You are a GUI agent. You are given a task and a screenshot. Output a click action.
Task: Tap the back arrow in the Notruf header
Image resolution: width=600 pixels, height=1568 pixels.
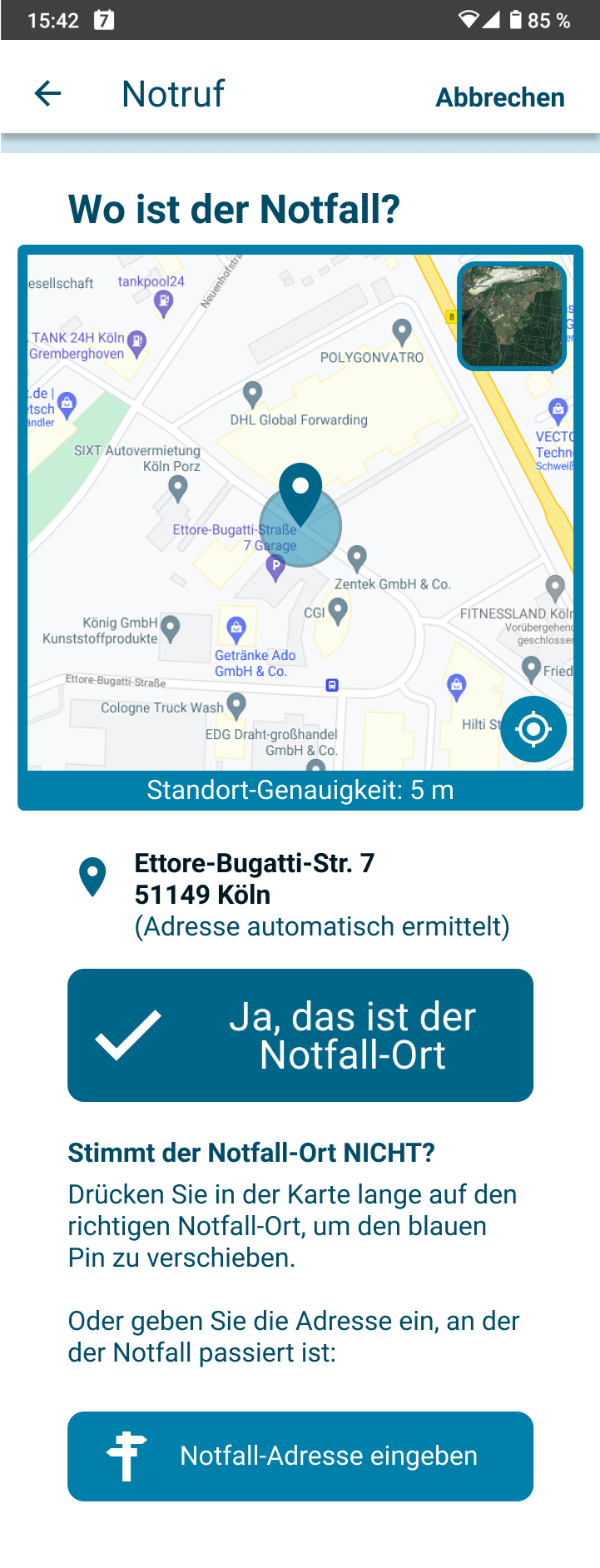point(47,93)
